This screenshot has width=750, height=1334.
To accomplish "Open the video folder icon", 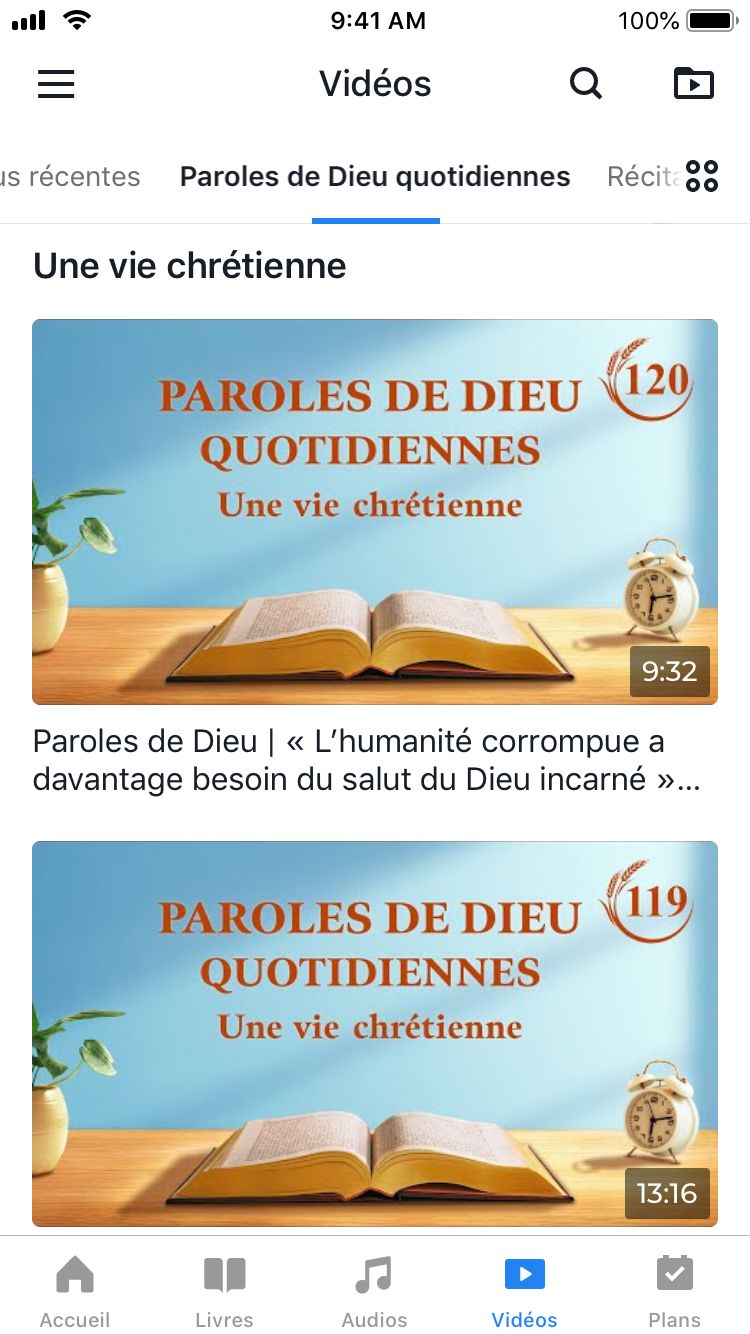I will pyautogui.click(x=694, y=84).
